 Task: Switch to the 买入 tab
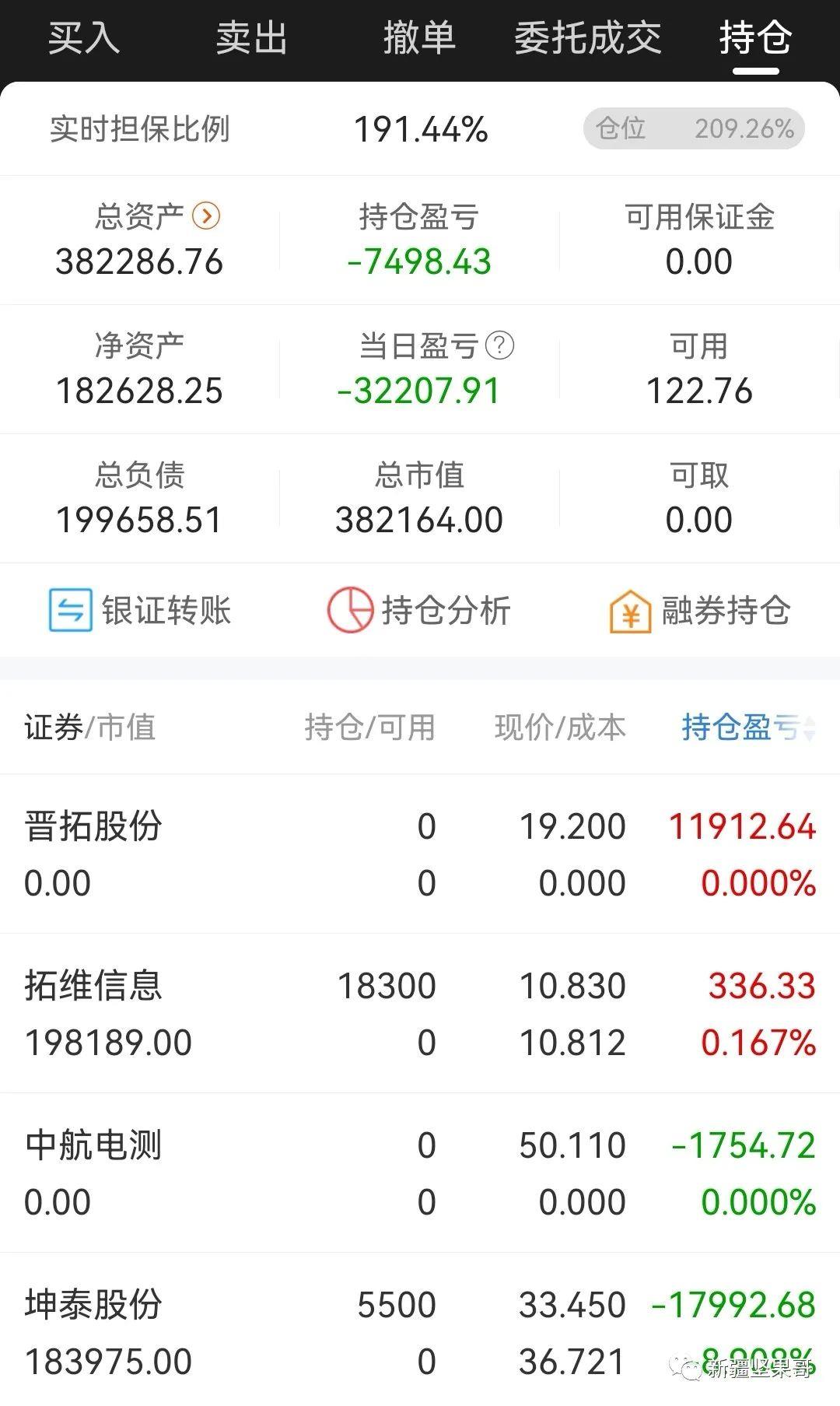[x=84, y=37]
